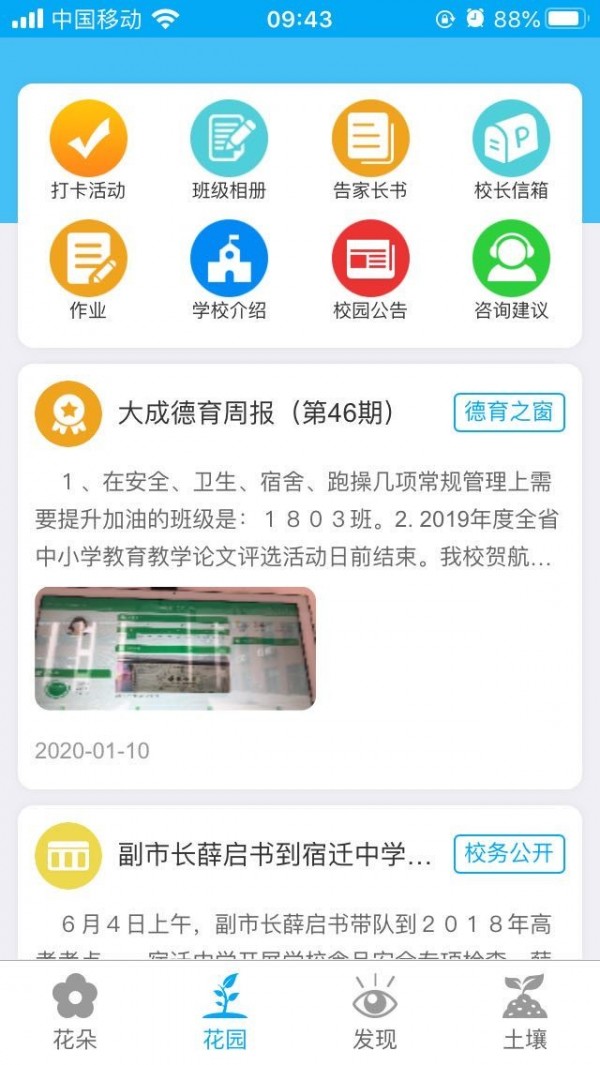This screenshot has width=600, height=1065.
Task: Open the 副市长薛启书到宿迁中学 article
Action: (274, 855)
